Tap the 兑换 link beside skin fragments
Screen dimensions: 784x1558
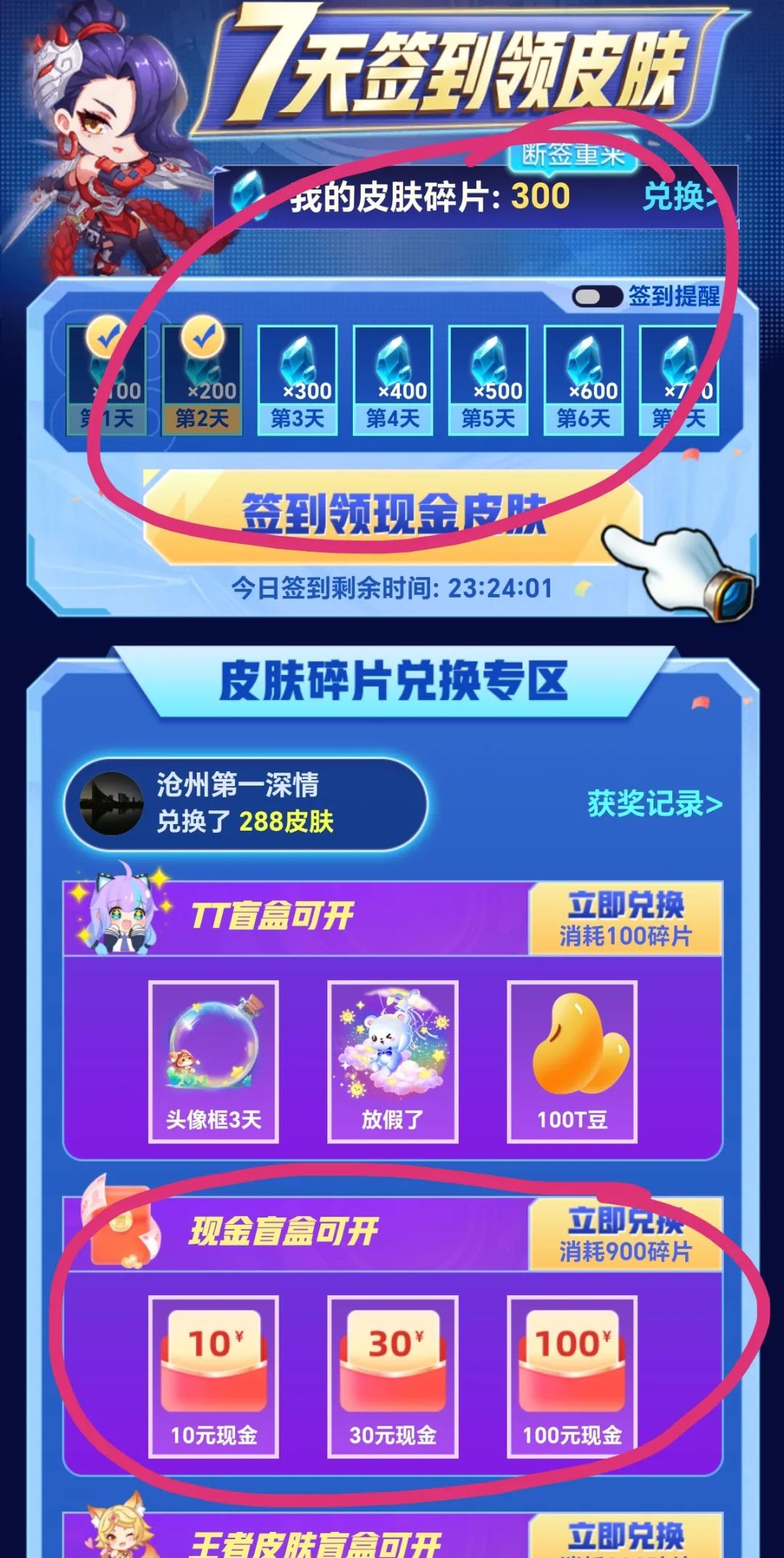click(x=682, y=197)
